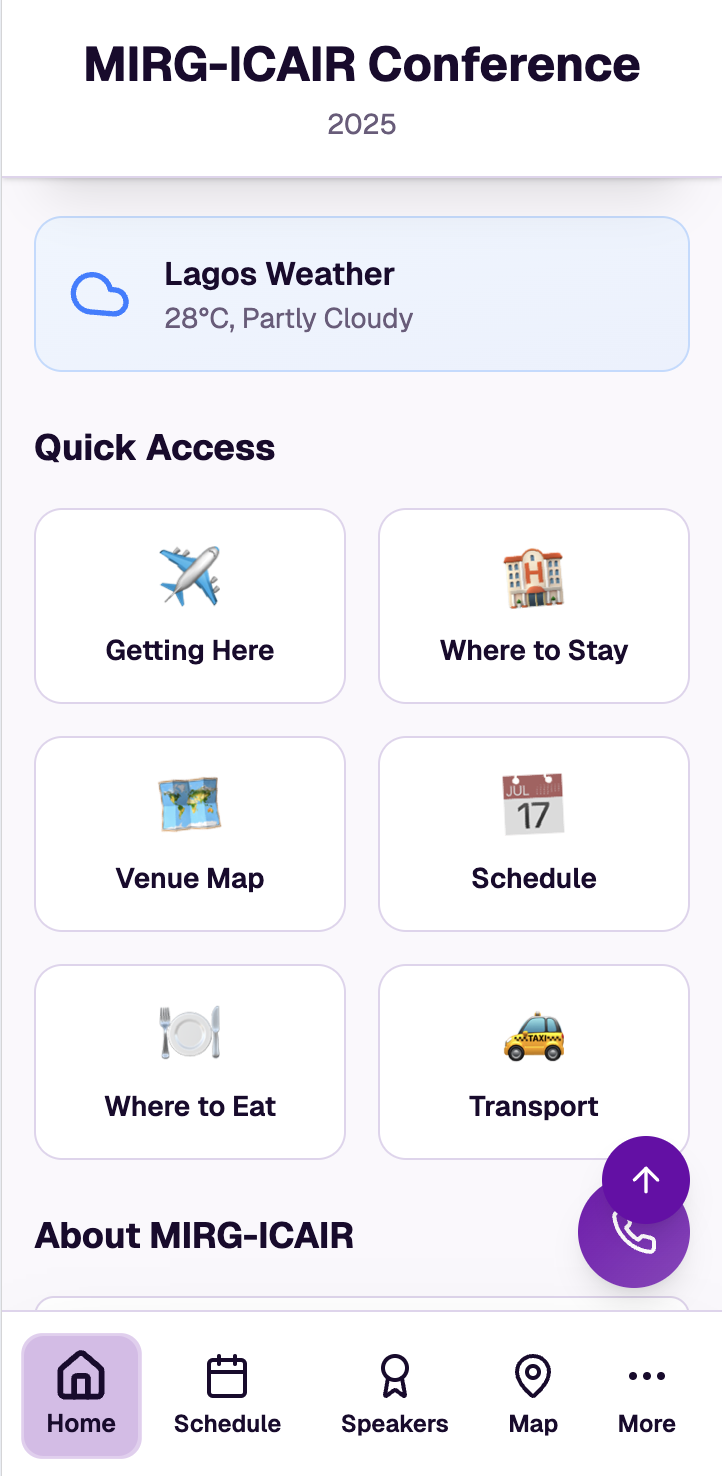Select the Where to Eat plate icon
Viewport: 722px width, 1476px height.
coord(190,1031)
